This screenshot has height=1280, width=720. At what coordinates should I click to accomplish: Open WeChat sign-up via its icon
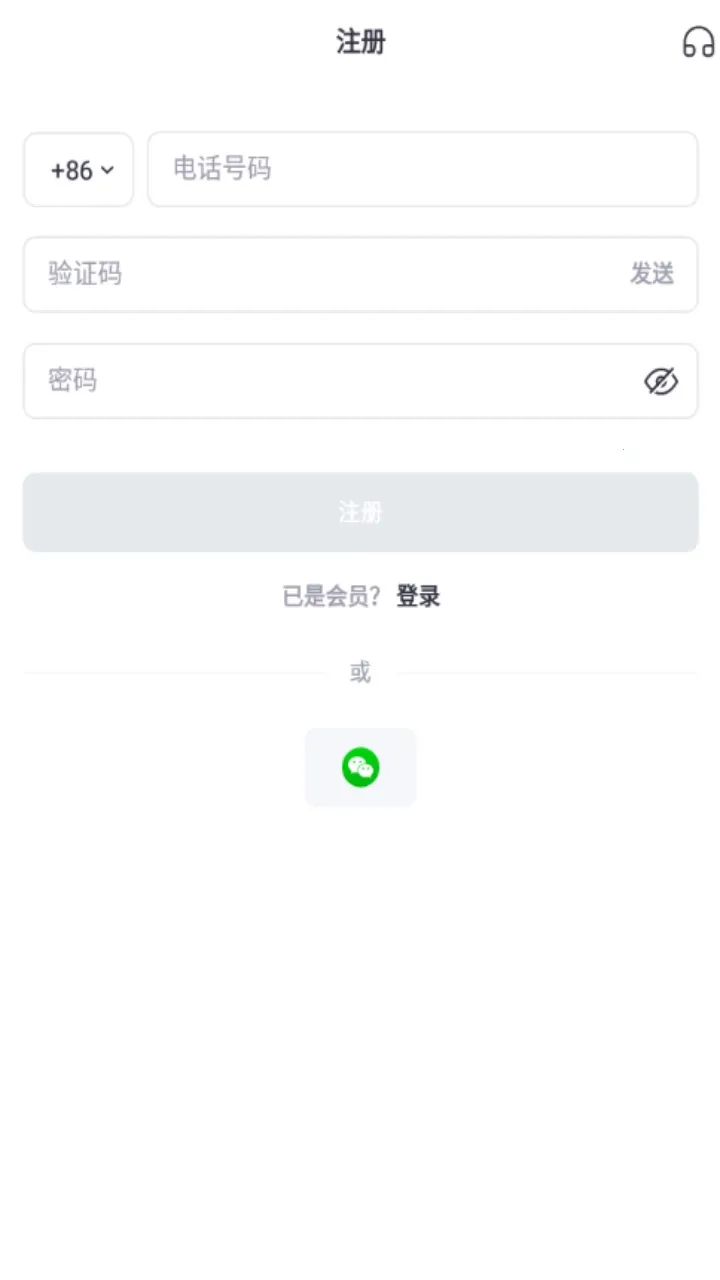[360, 767]
